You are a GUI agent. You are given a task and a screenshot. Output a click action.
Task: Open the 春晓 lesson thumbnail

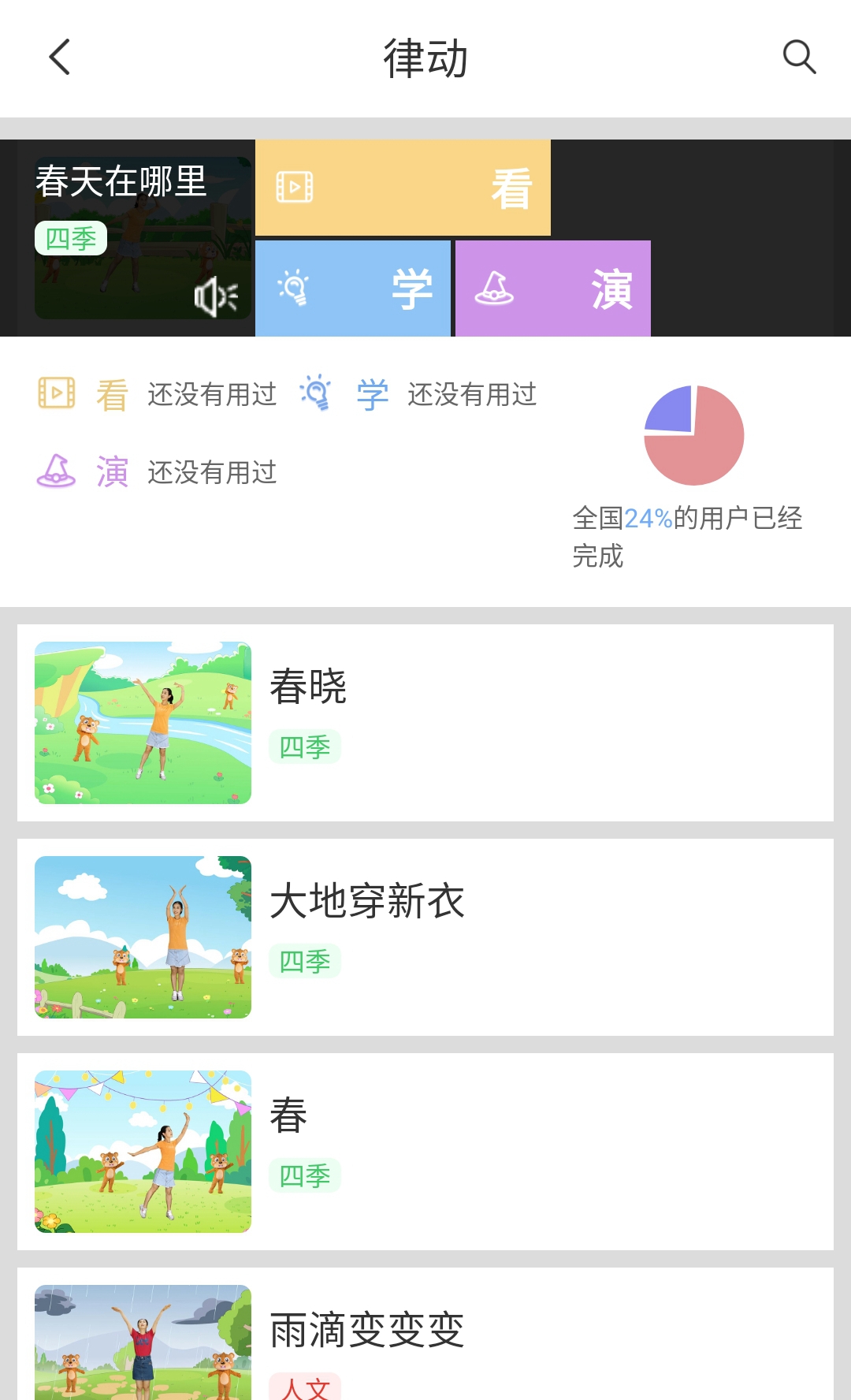143,723
